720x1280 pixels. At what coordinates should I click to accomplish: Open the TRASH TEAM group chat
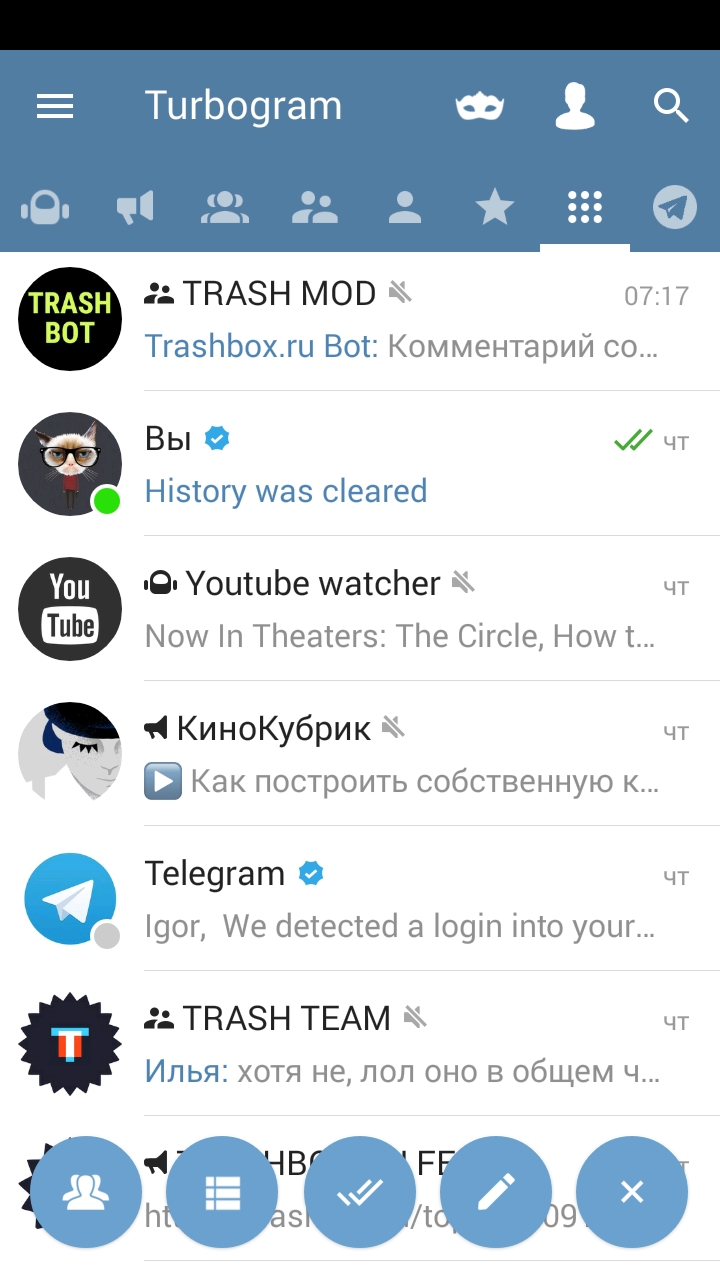[x=400, y=1045]
